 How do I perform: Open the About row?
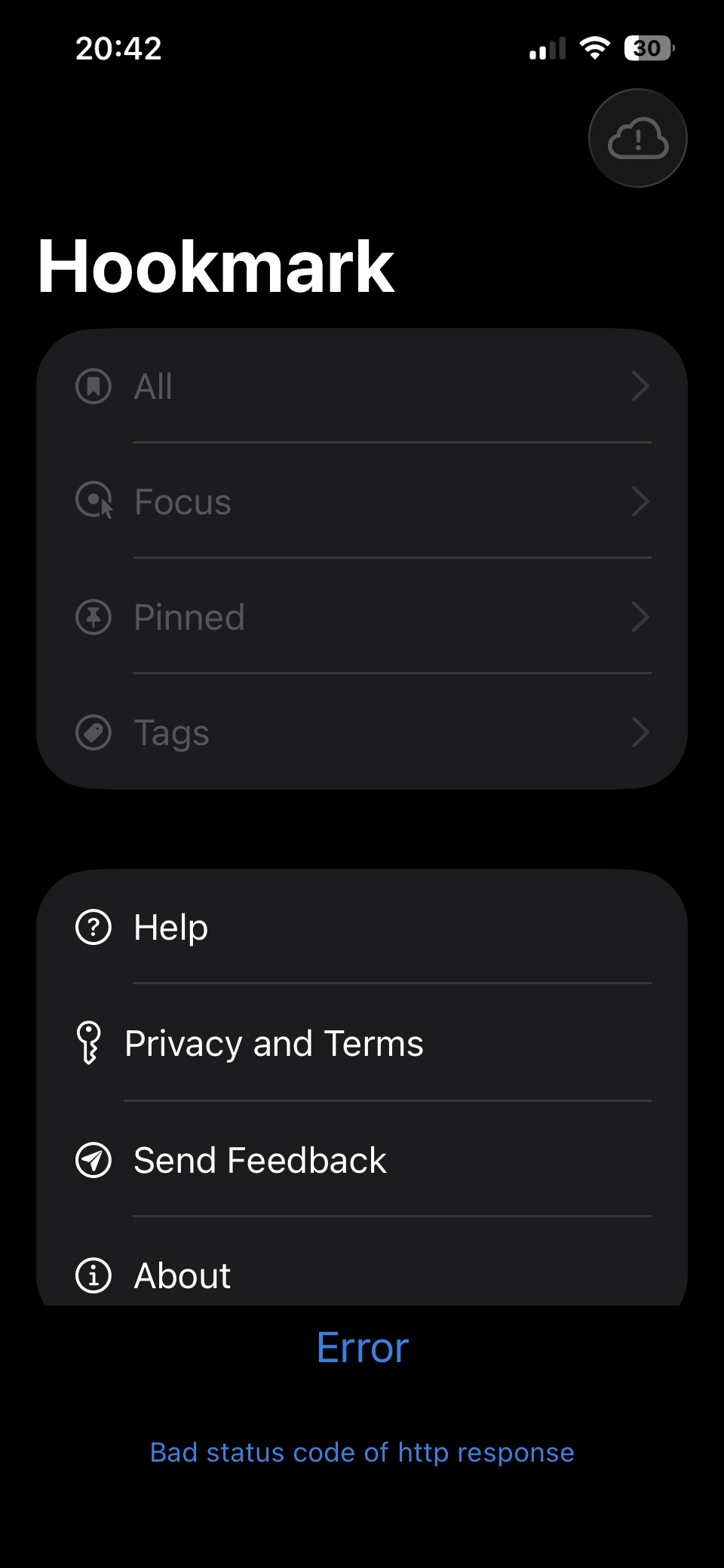(362, 1275)
